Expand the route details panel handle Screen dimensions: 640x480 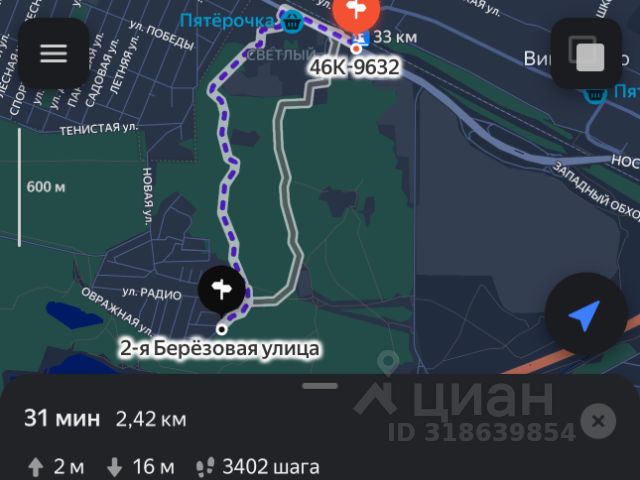click(320, 385)
